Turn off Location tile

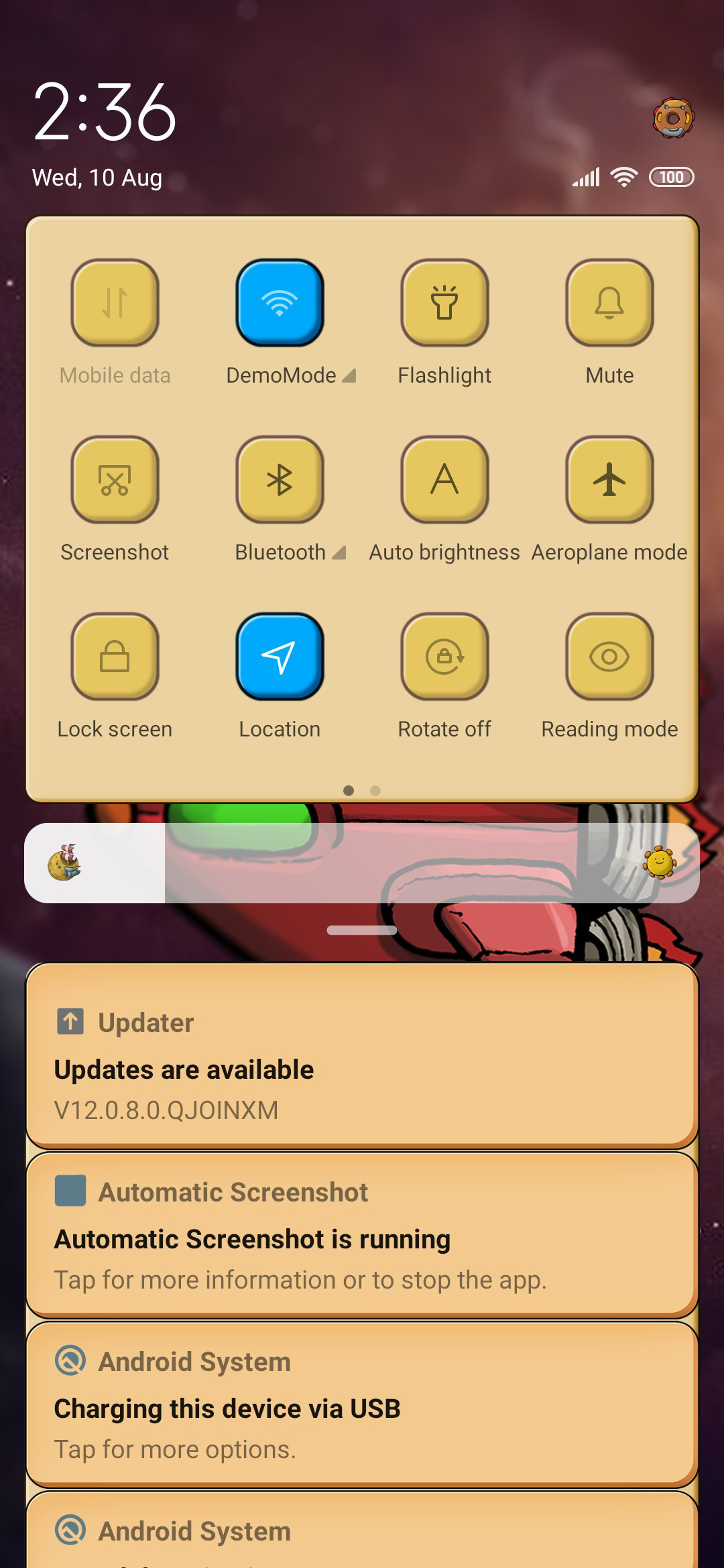[x=280, y=657]
